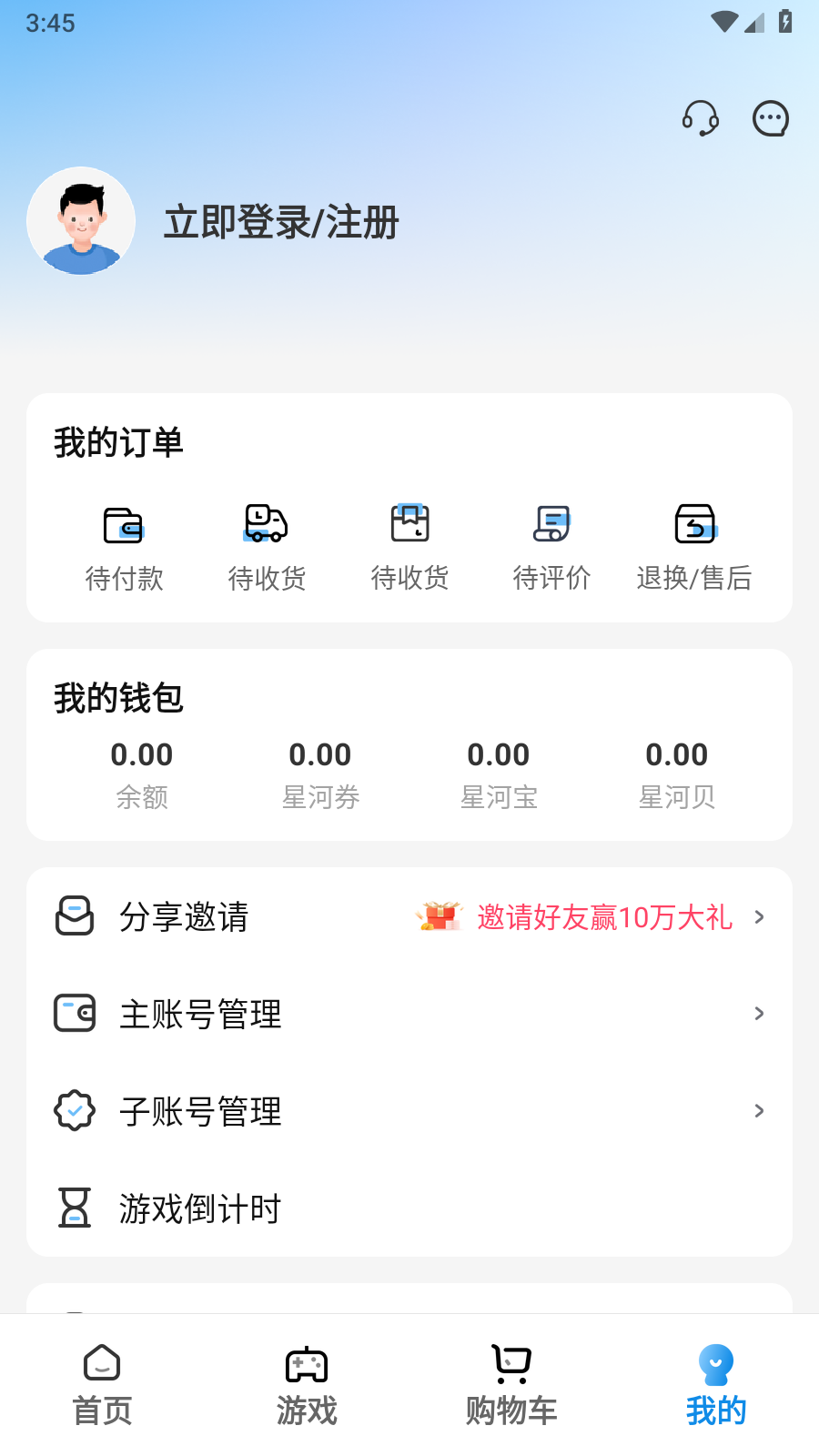Go to 主账号管理 settings
Screen dimensions: 819x1456
point(409,1014)
